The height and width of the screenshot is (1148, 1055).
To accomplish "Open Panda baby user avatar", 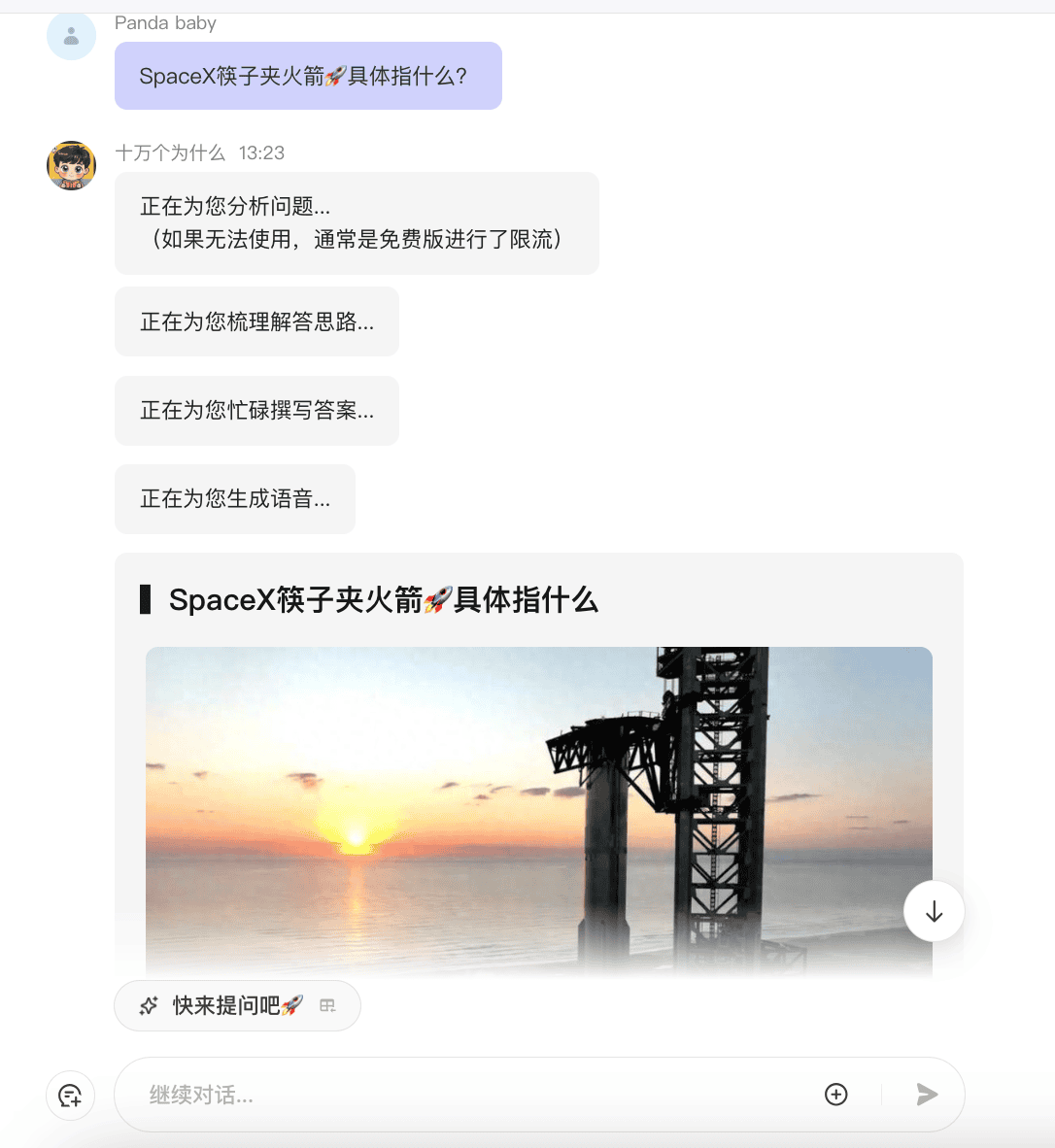I will 71,37.
